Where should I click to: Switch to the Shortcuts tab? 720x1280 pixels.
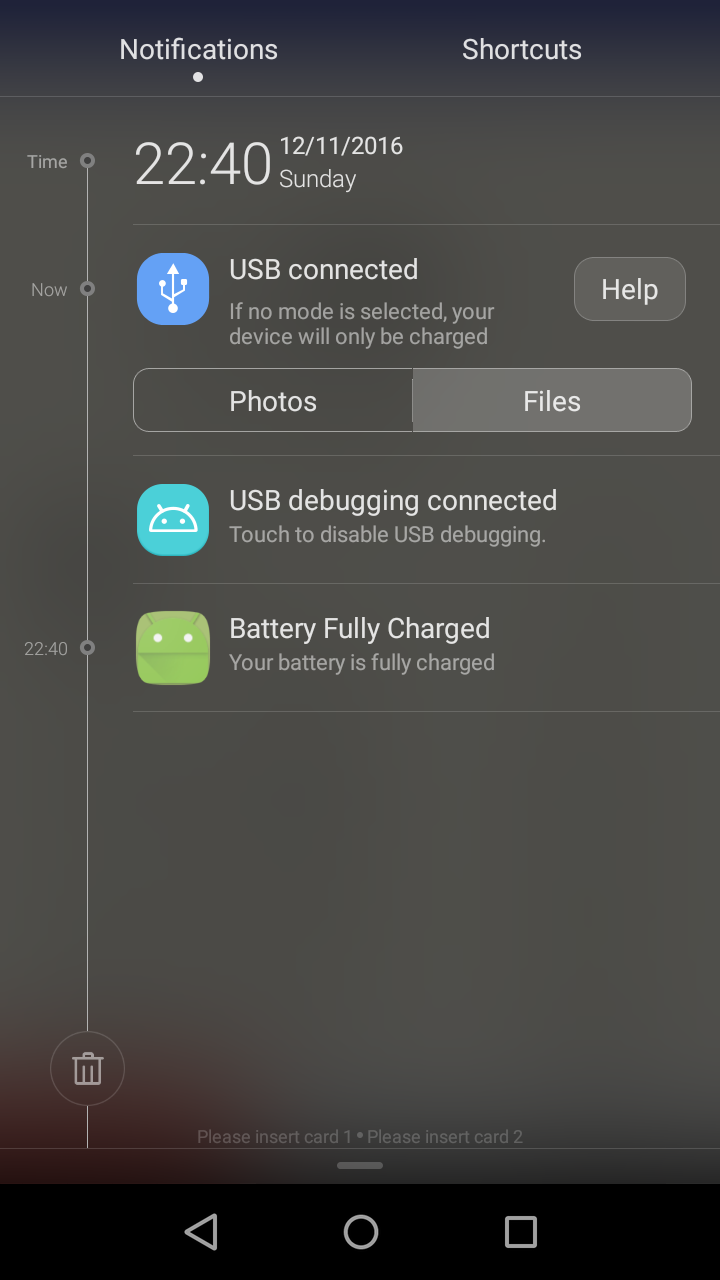(x=521, y=49)
